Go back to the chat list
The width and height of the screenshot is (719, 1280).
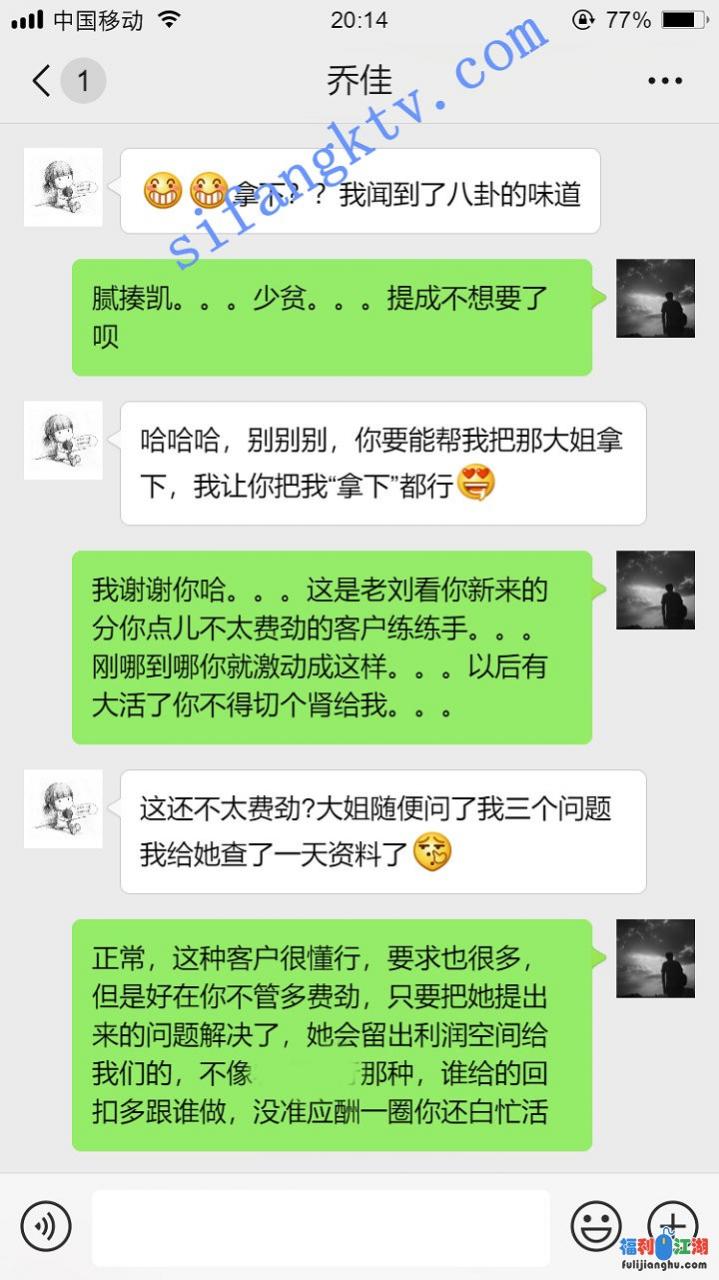click(x=42, y=81)
